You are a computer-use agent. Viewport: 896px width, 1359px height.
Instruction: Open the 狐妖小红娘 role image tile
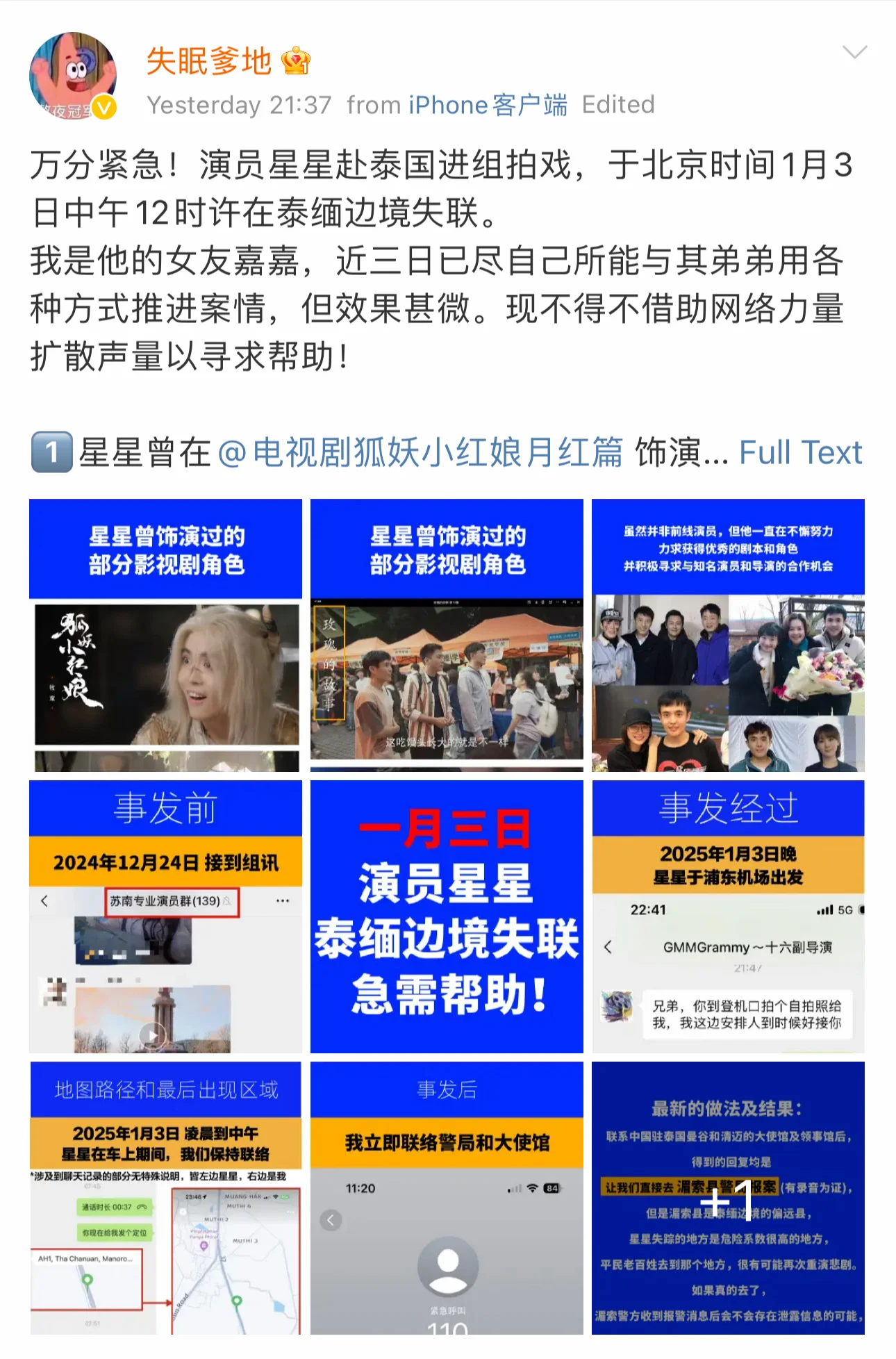pos(166,635)
